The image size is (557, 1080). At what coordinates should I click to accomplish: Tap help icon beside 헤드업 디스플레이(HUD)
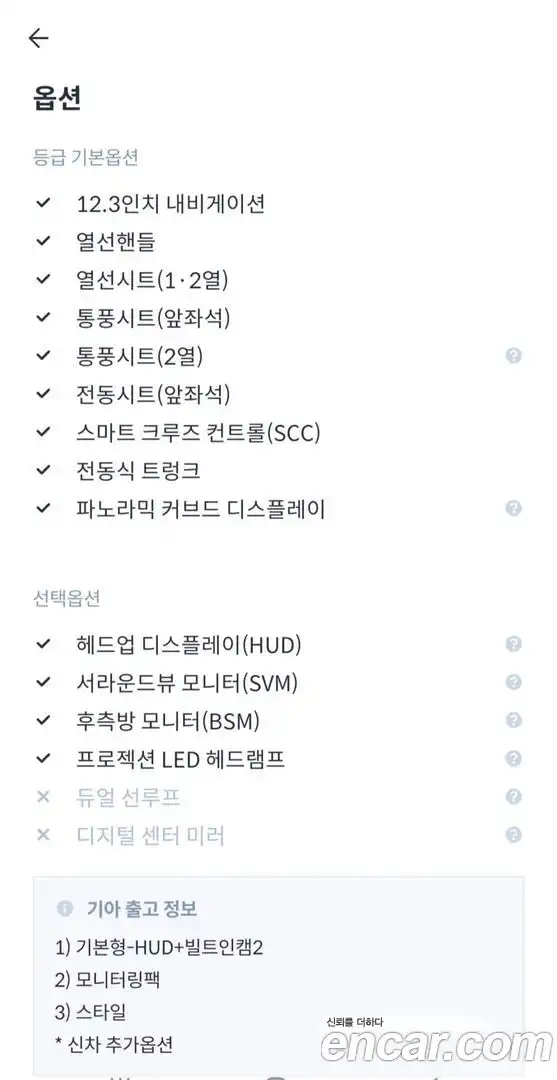click(x=513, y=644)
